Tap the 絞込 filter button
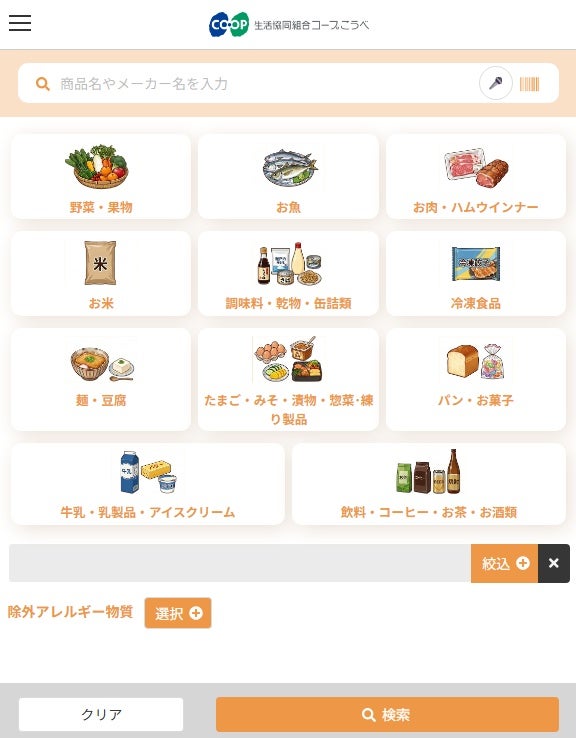Screen dimensions: 576x738 click(504, 563)
